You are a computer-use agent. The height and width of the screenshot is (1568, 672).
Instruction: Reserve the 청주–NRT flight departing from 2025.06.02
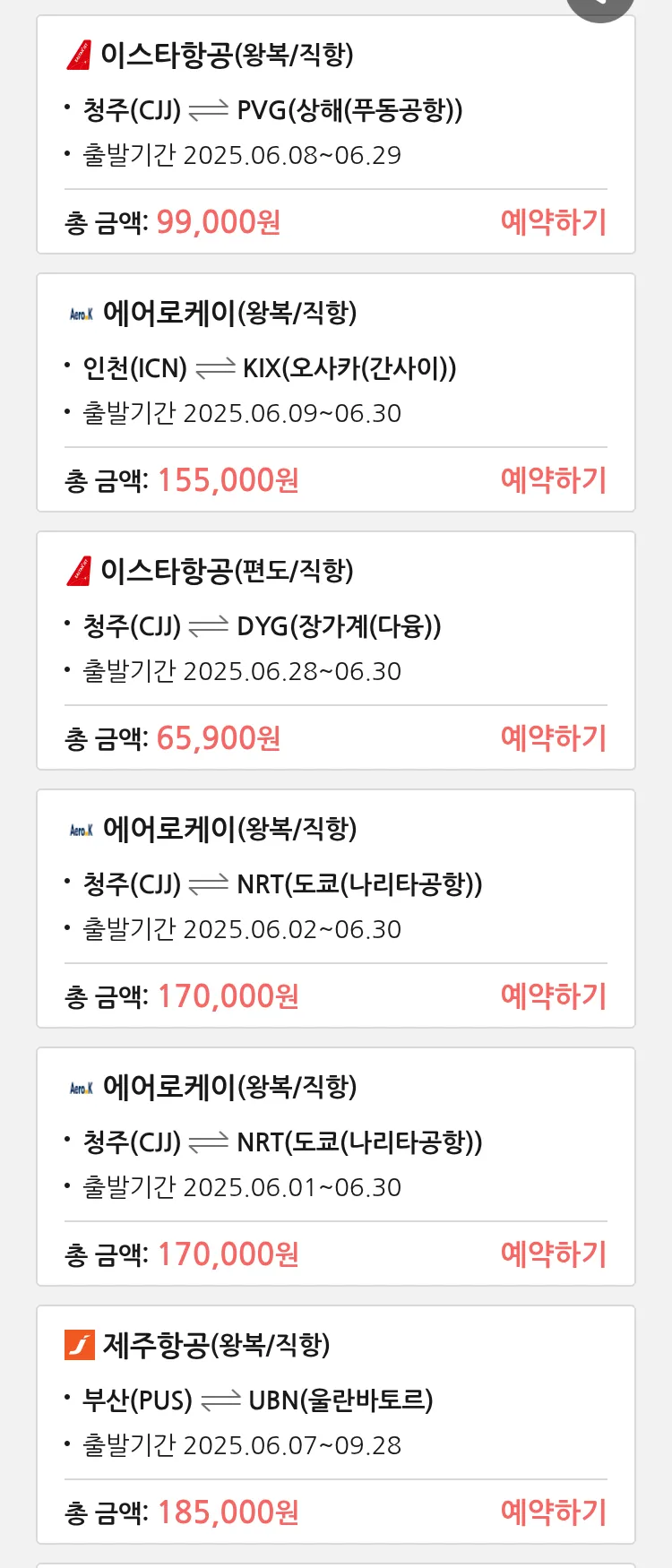pyautogui.click(x=553, y=995)
